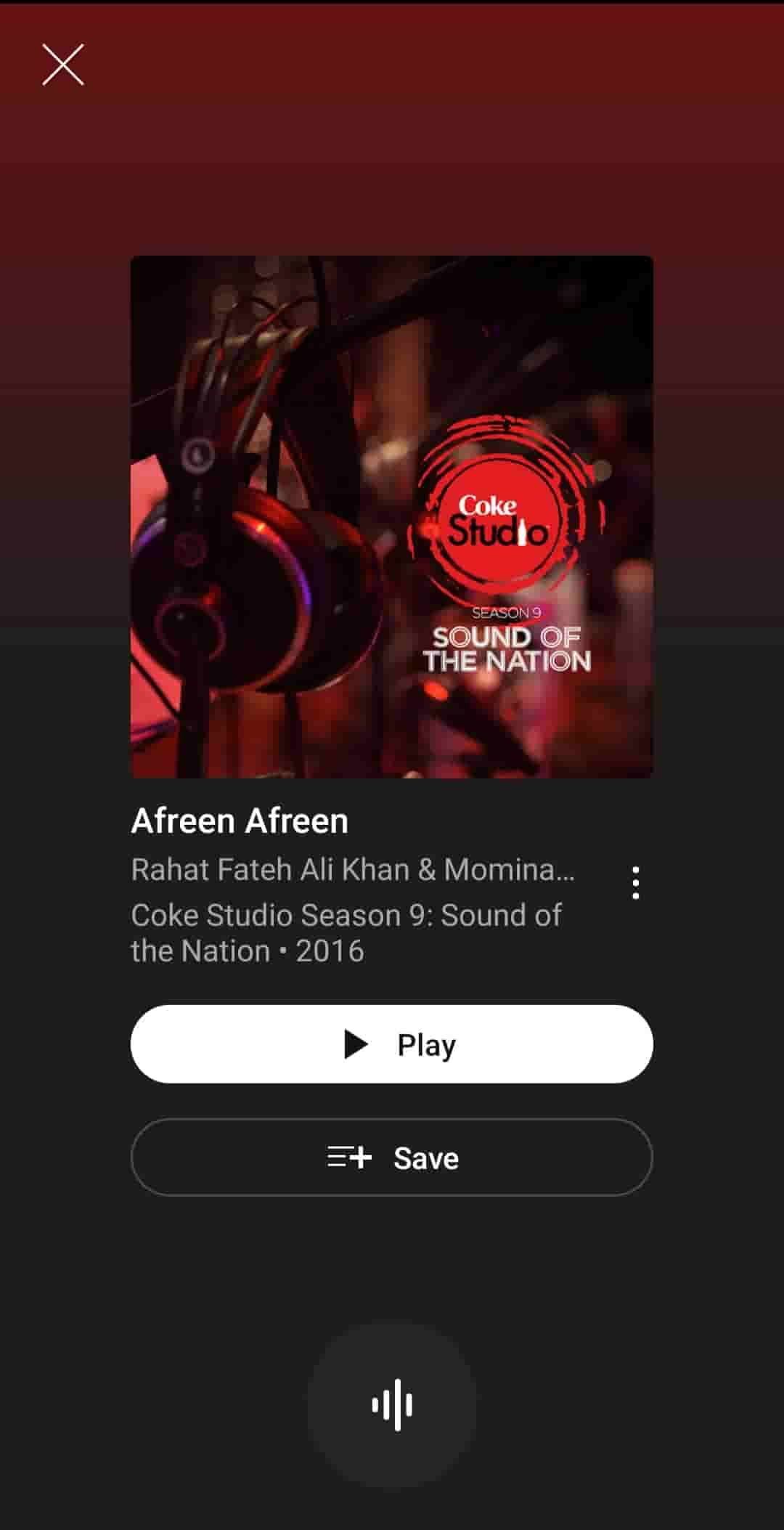Close the song result screen
The height and width of the screenshot is (1530, 784).
pos(63,65)
